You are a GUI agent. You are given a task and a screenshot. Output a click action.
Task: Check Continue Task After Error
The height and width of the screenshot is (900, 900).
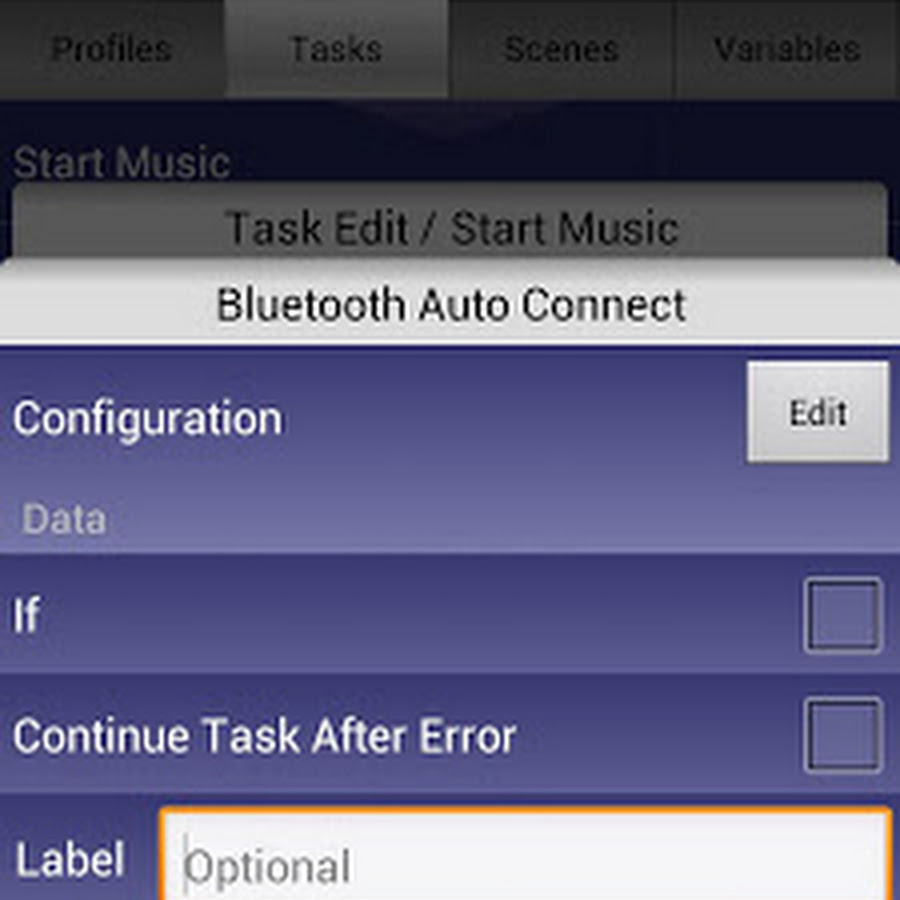pyautogui.click(x=843, y=736)
